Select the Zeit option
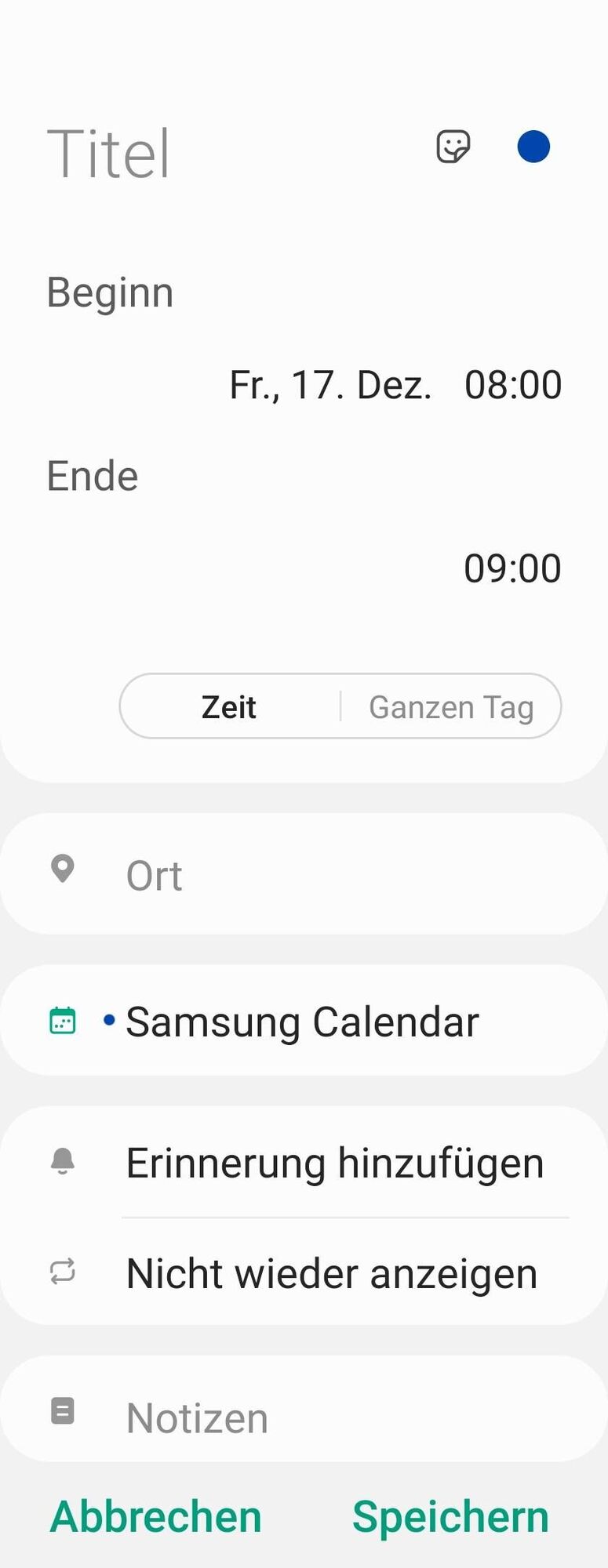This screenshot has width=608, height=1568. pos(229,706)
